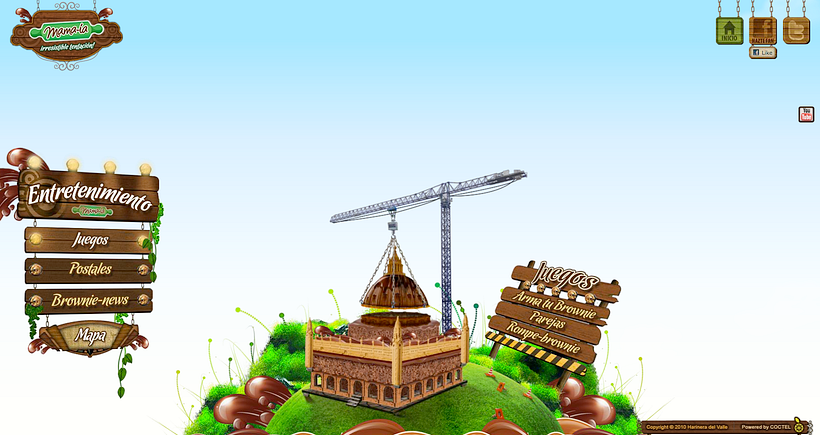Open the Twitter wooden sign
This screenshot has width=820, height=435.
pos(797,31)
